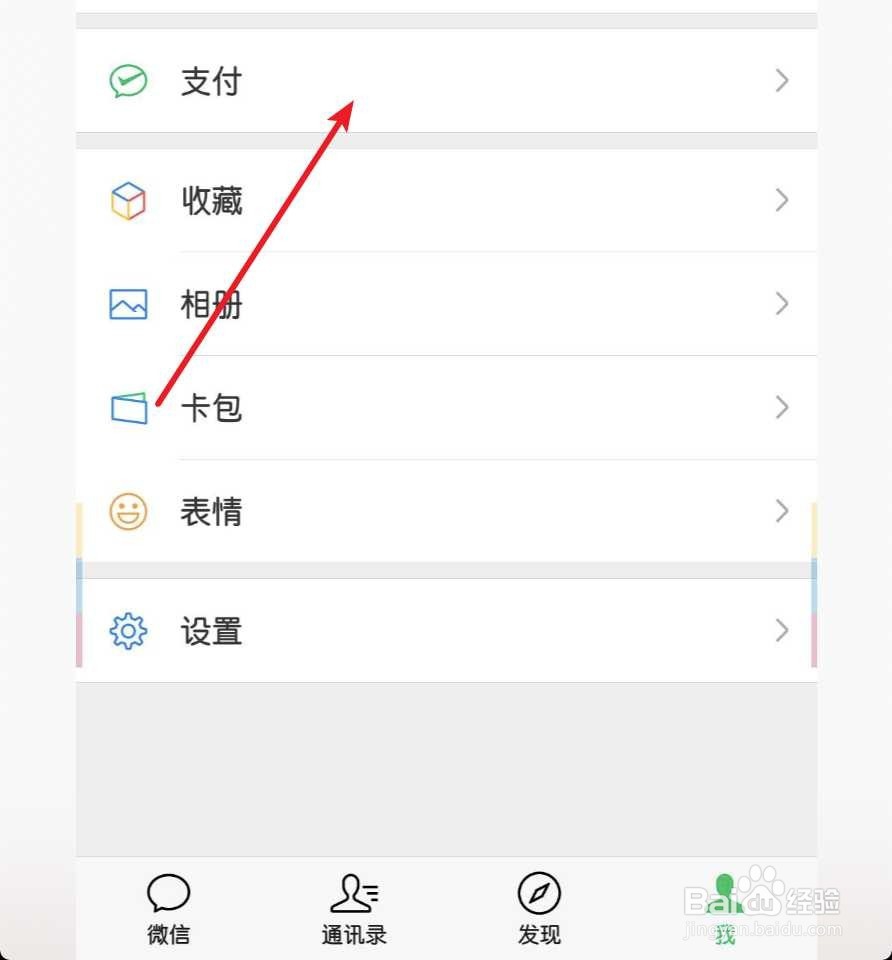This screenshot has width=892, height=960.
Task: Click the chevron next to 相册
Action: click(x=783, y=303)
